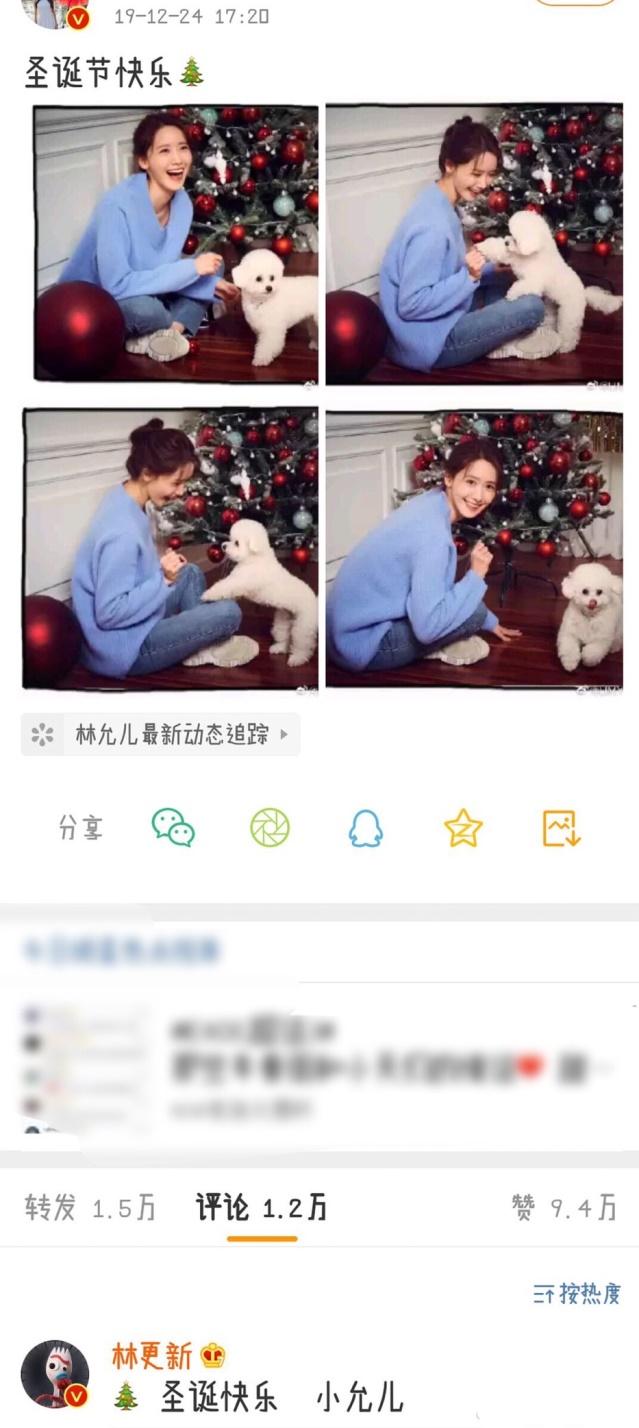Share to WeChat Moments with the green shutter icon

[x=270, y=828]
